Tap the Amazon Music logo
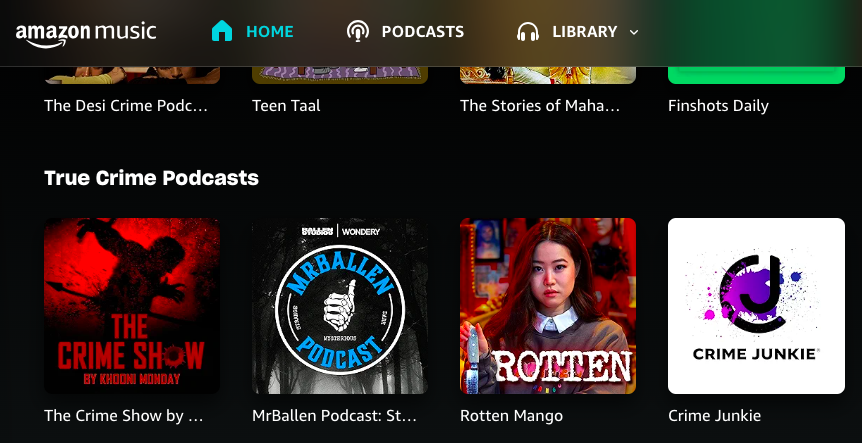Image resolution: width=862 pixels, height=443 pixels. coord(86,32)
